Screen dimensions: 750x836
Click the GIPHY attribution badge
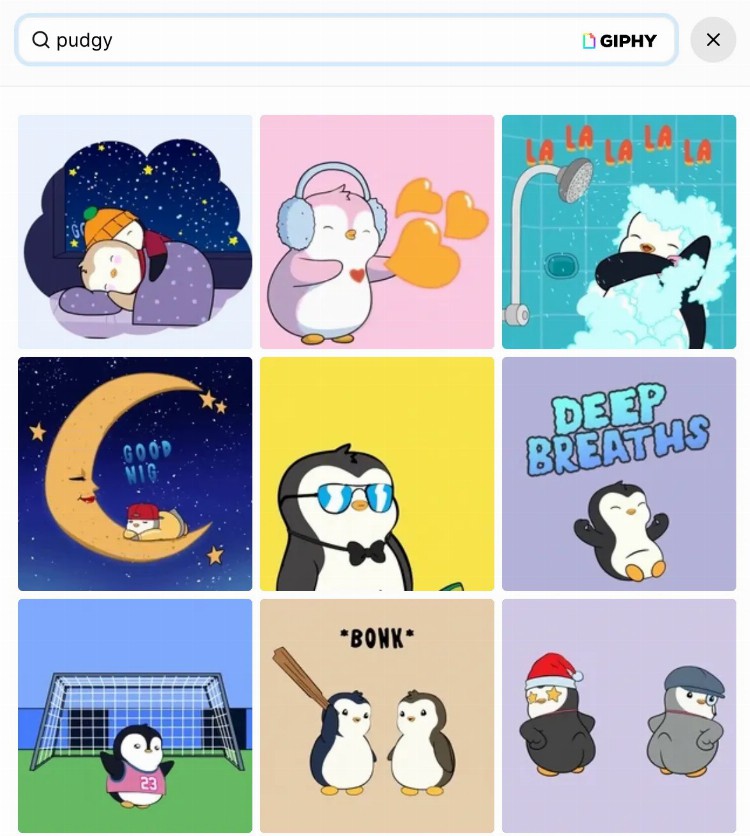[x=620, y=40]
